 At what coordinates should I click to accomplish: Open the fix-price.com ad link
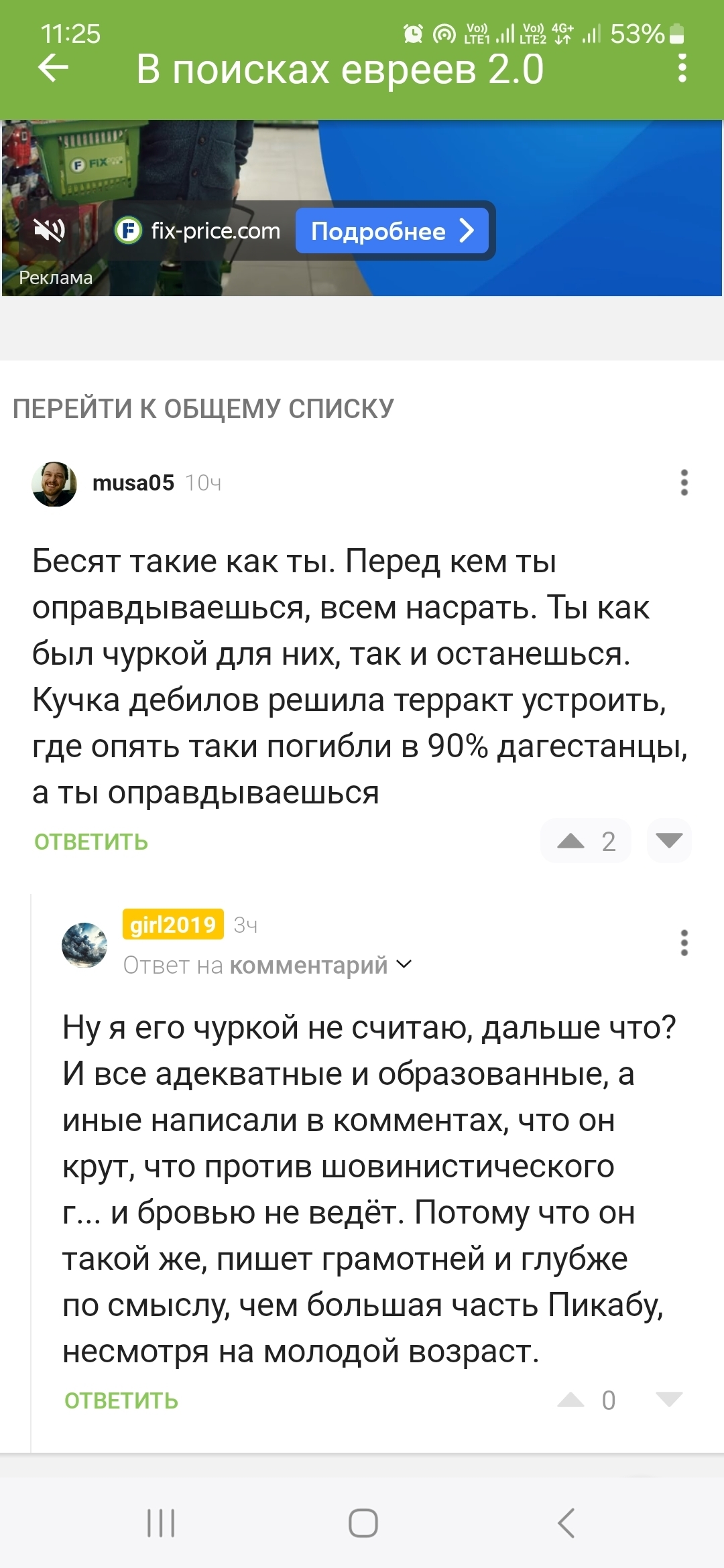tap(198, 231)
